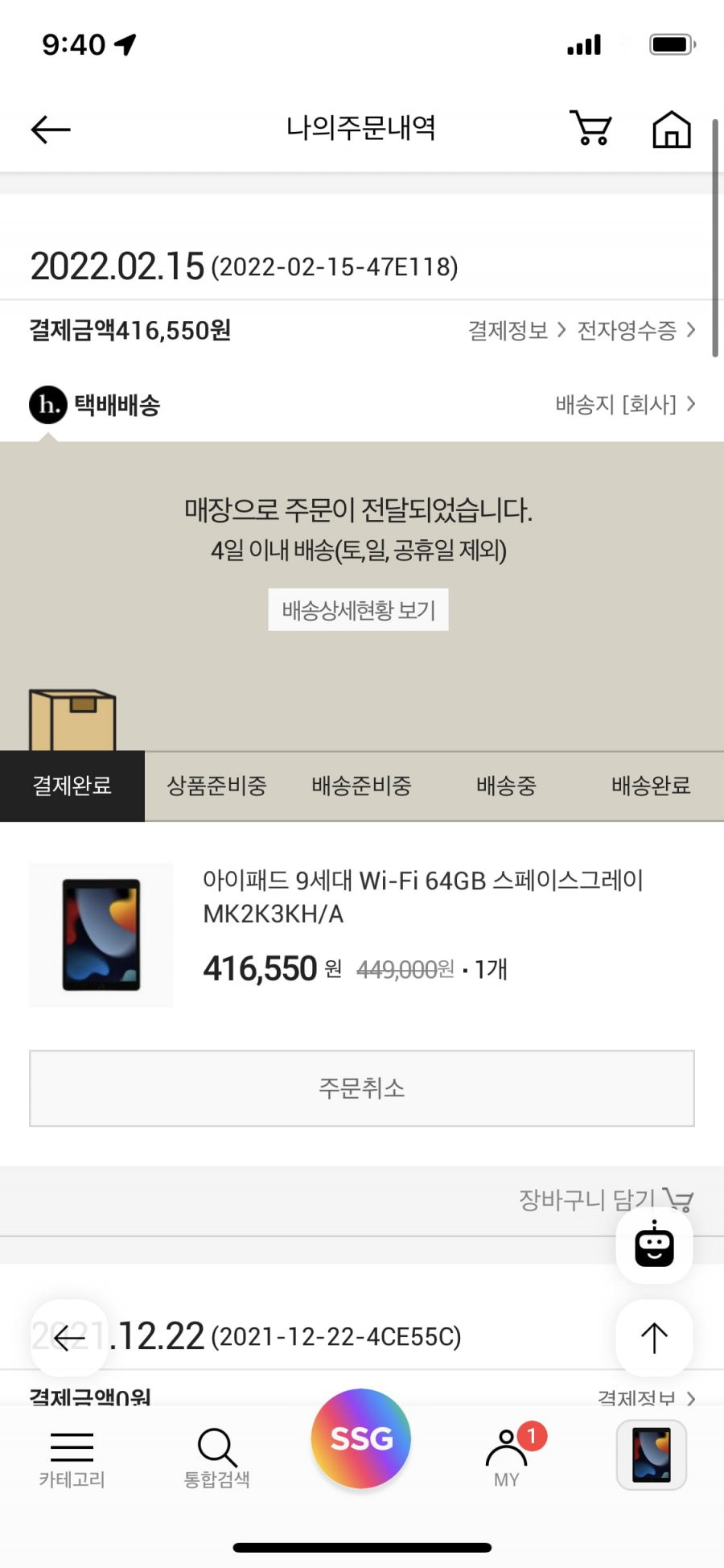Add item again via 장바구니 담기
Screen dimensions: 724x1568
point(605,1200)
